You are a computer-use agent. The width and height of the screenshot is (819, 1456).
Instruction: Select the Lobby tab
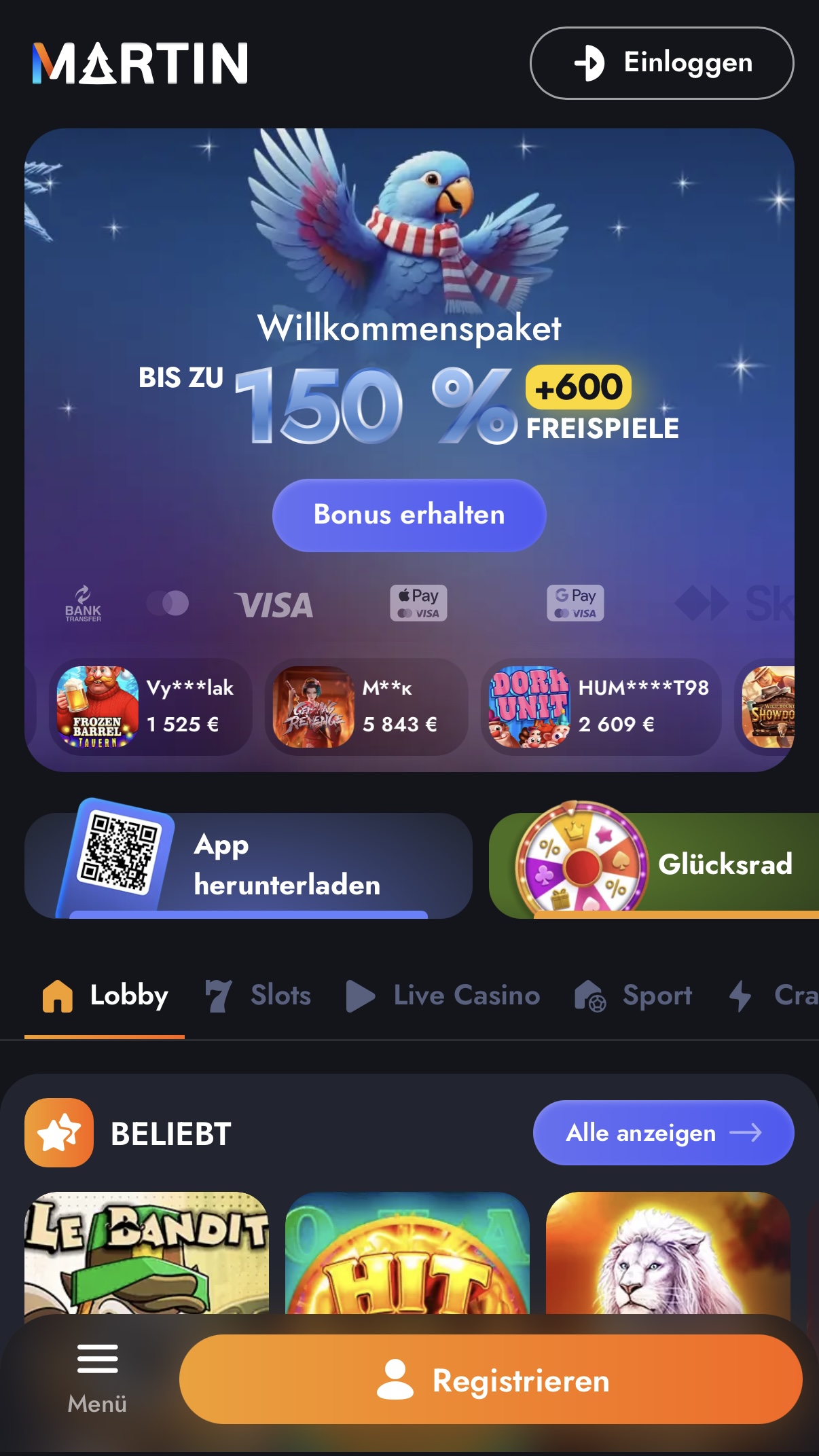click(105, 996)
